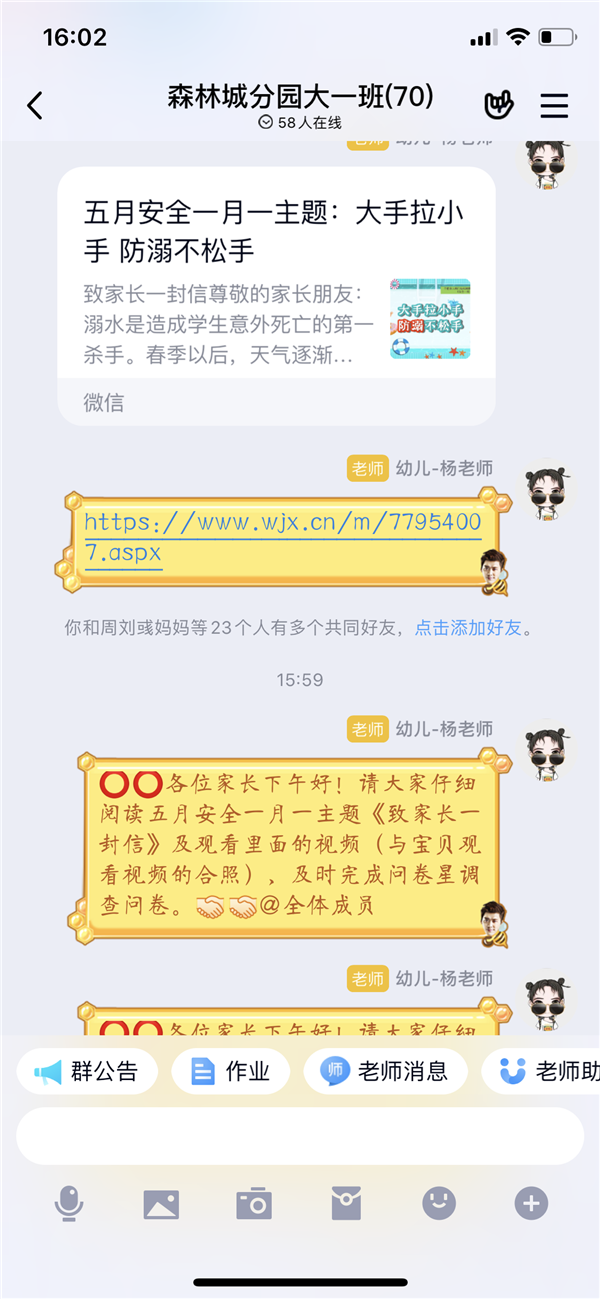This screenshot has width=600, height=1299.
Task: Focus the message input box
Action: 300,1136
